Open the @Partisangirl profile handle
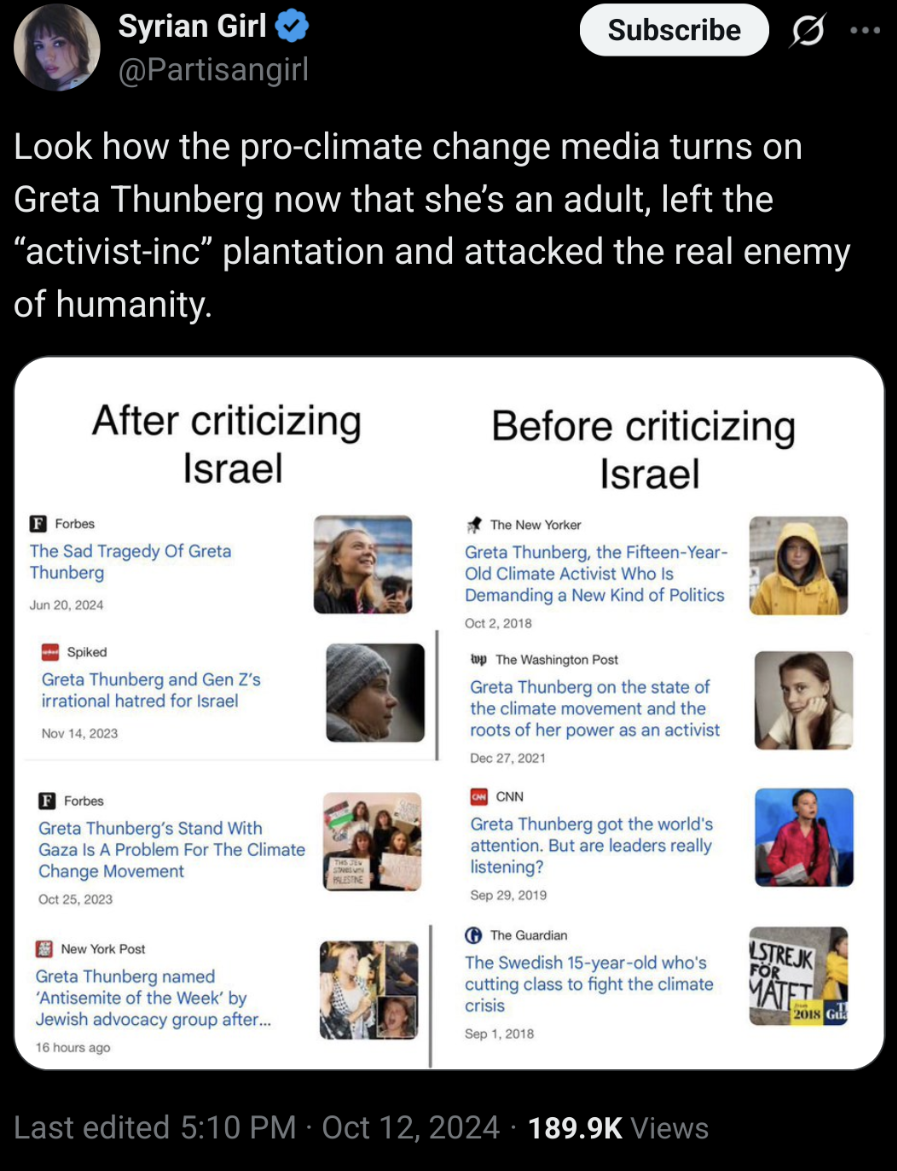This screenshot has height=1171, width=897. [x=213, y=69]
